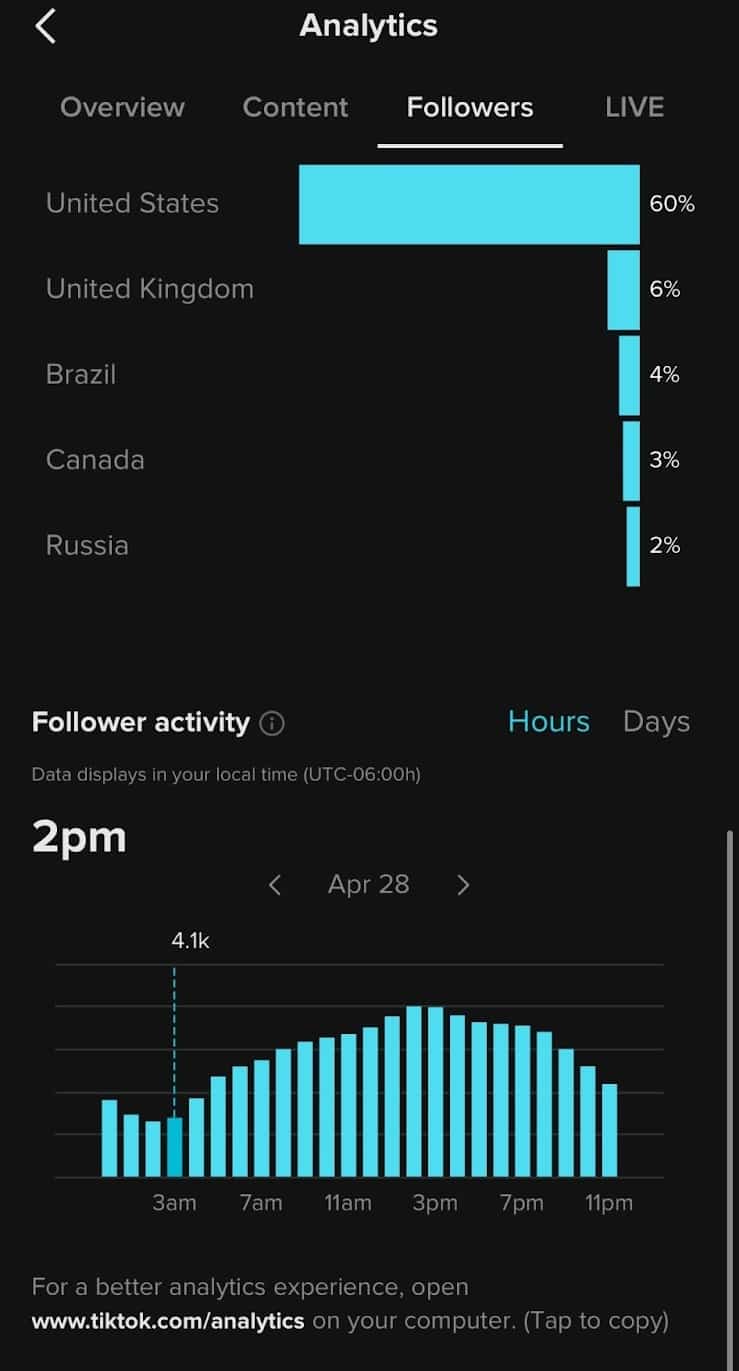Select the 3pm bar in the activity chart
Screen dimensions: 739x1371
(435, 1091)
